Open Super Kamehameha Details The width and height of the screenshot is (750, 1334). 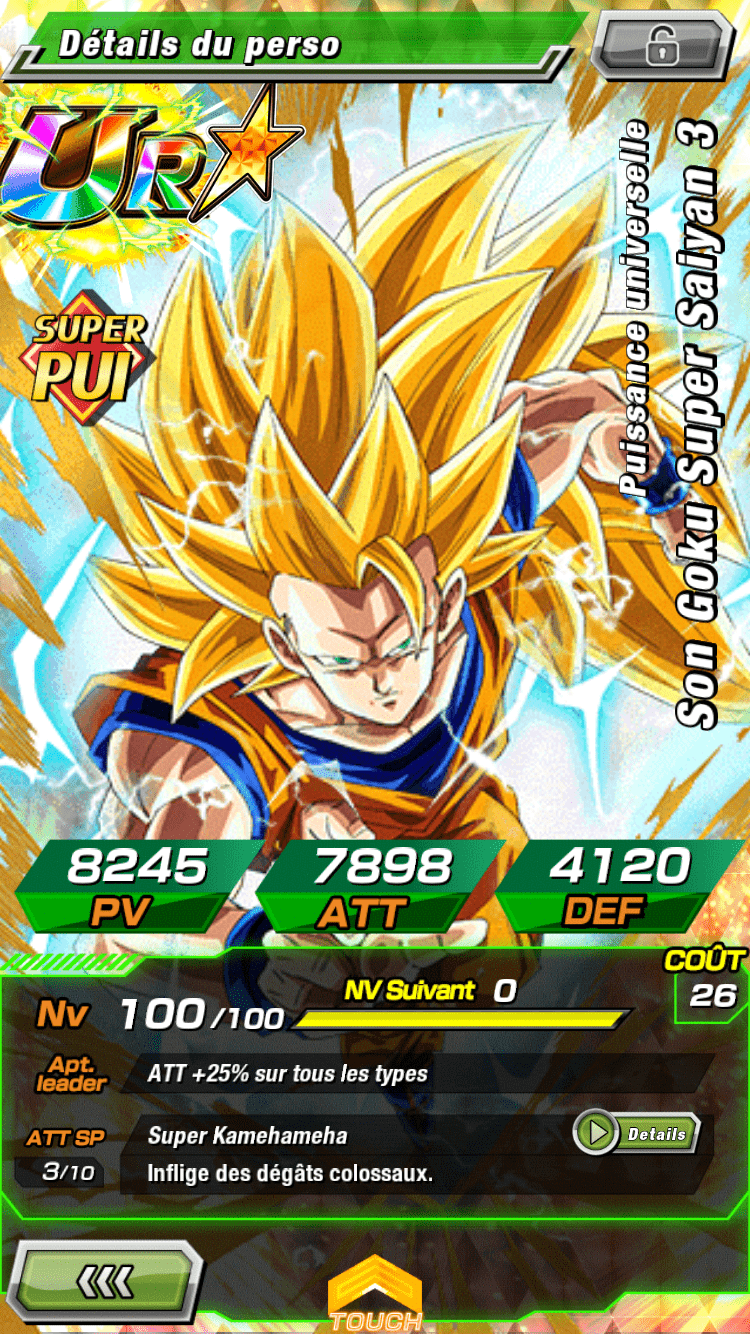(x=637, y=1133)
